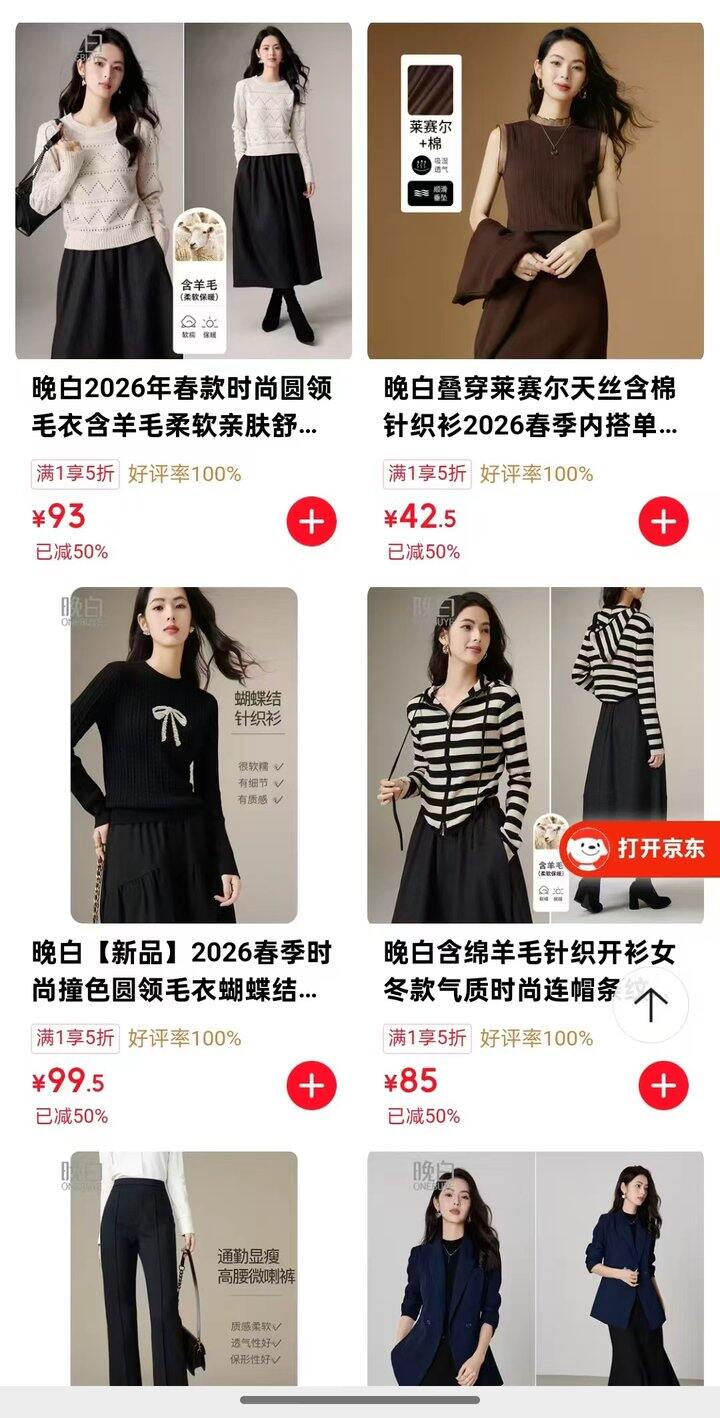This screenshot has height=1418, width=720.
Task: Open the 圆领毛衣含羊毛 sweater product card
Action: 183,191
